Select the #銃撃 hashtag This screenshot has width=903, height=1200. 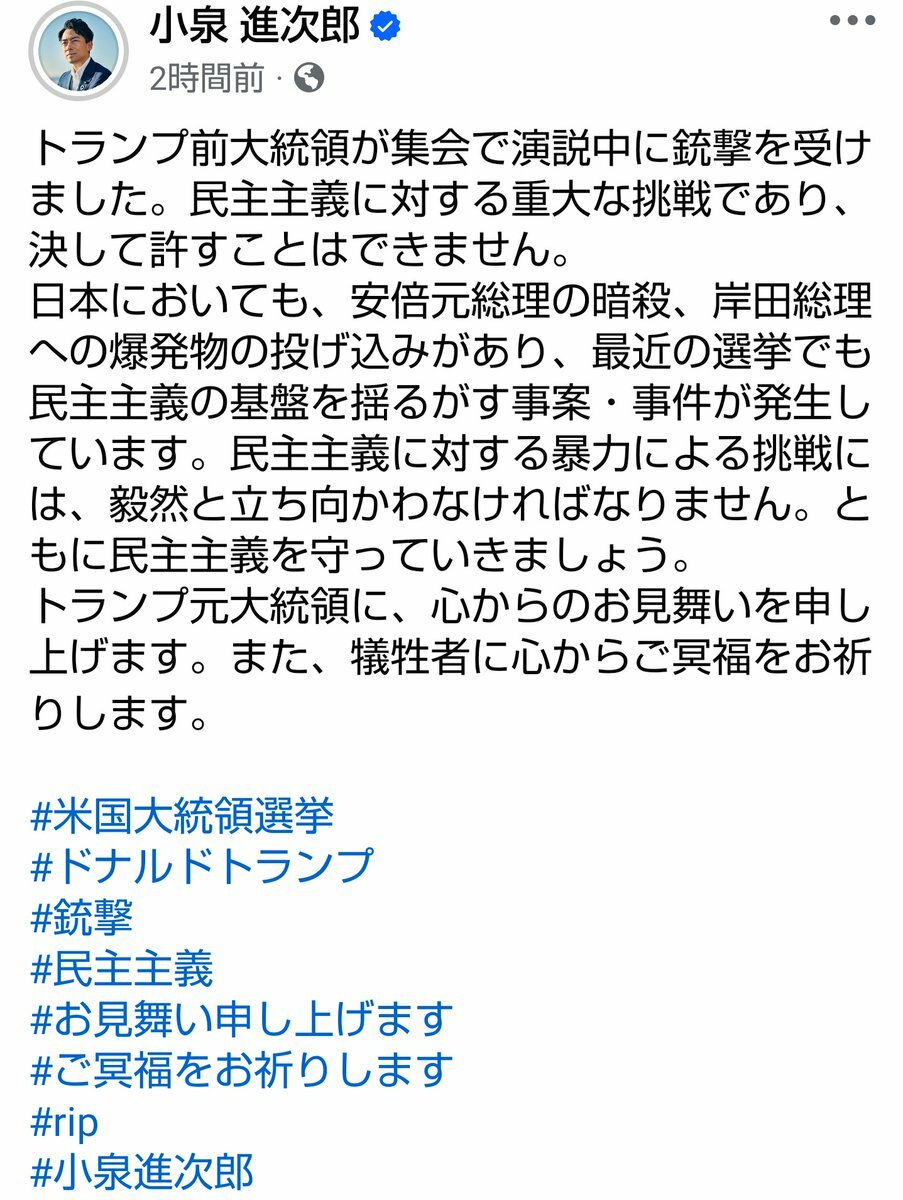point(82,917)
